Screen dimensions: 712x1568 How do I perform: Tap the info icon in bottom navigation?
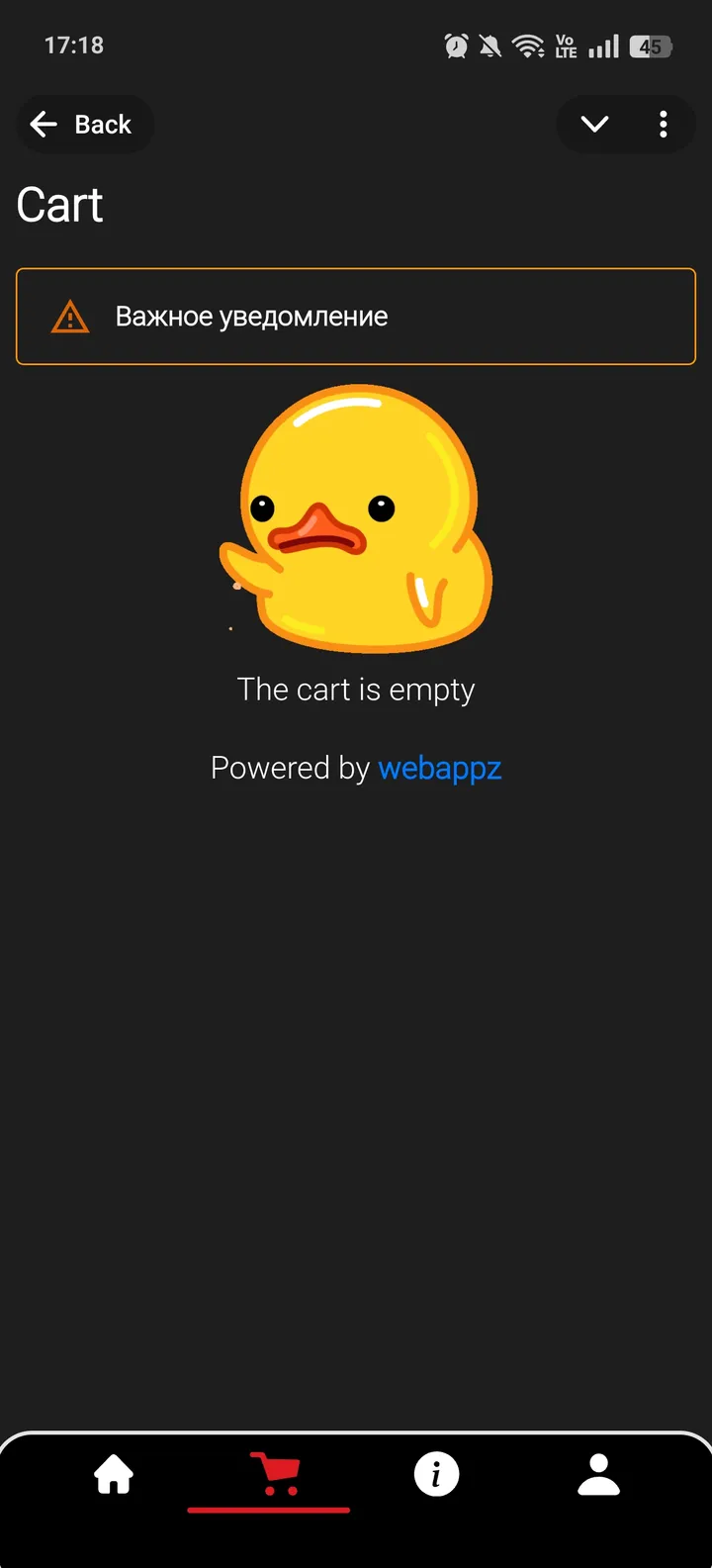click(435, 1474)
